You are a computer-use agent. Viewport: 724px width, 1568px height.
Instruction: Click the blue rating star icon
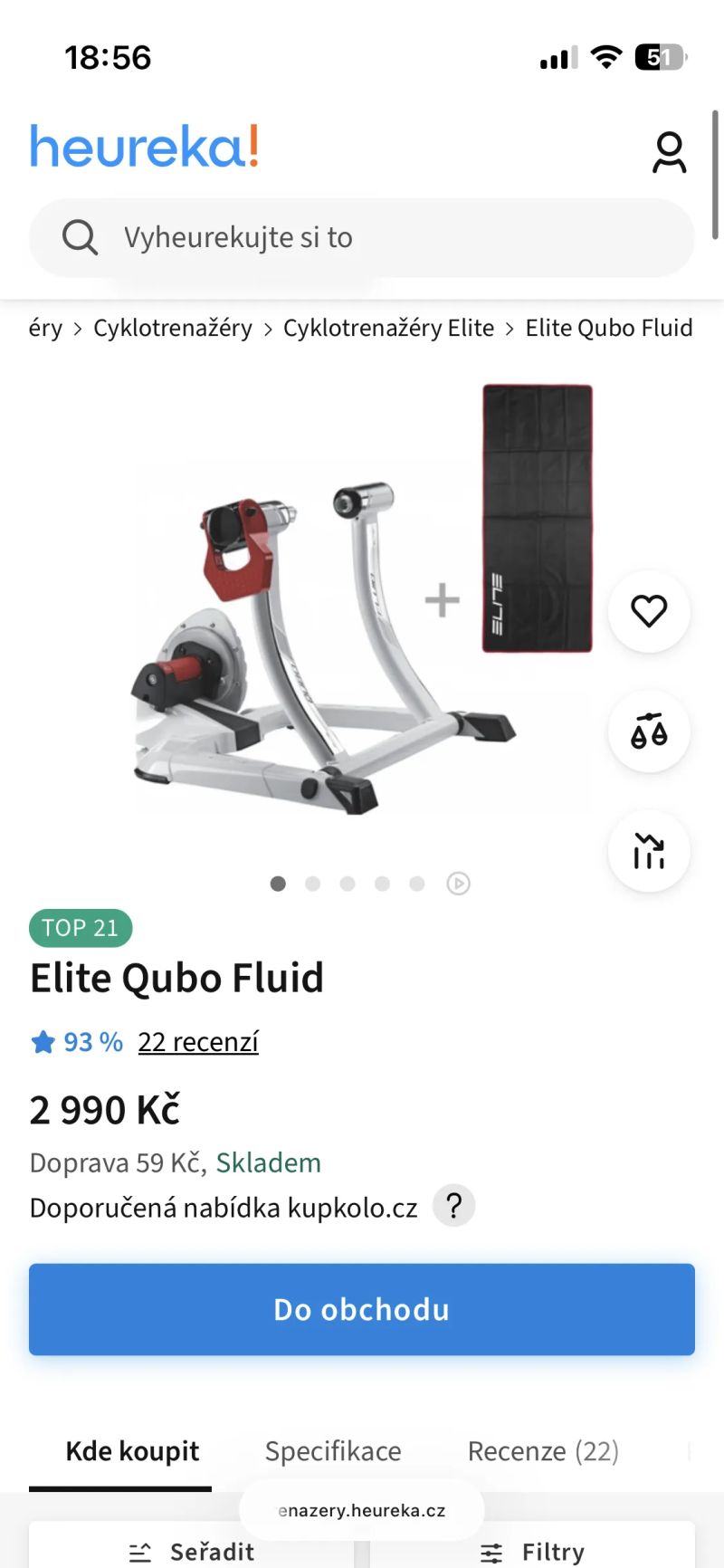tap(42, 1041)
